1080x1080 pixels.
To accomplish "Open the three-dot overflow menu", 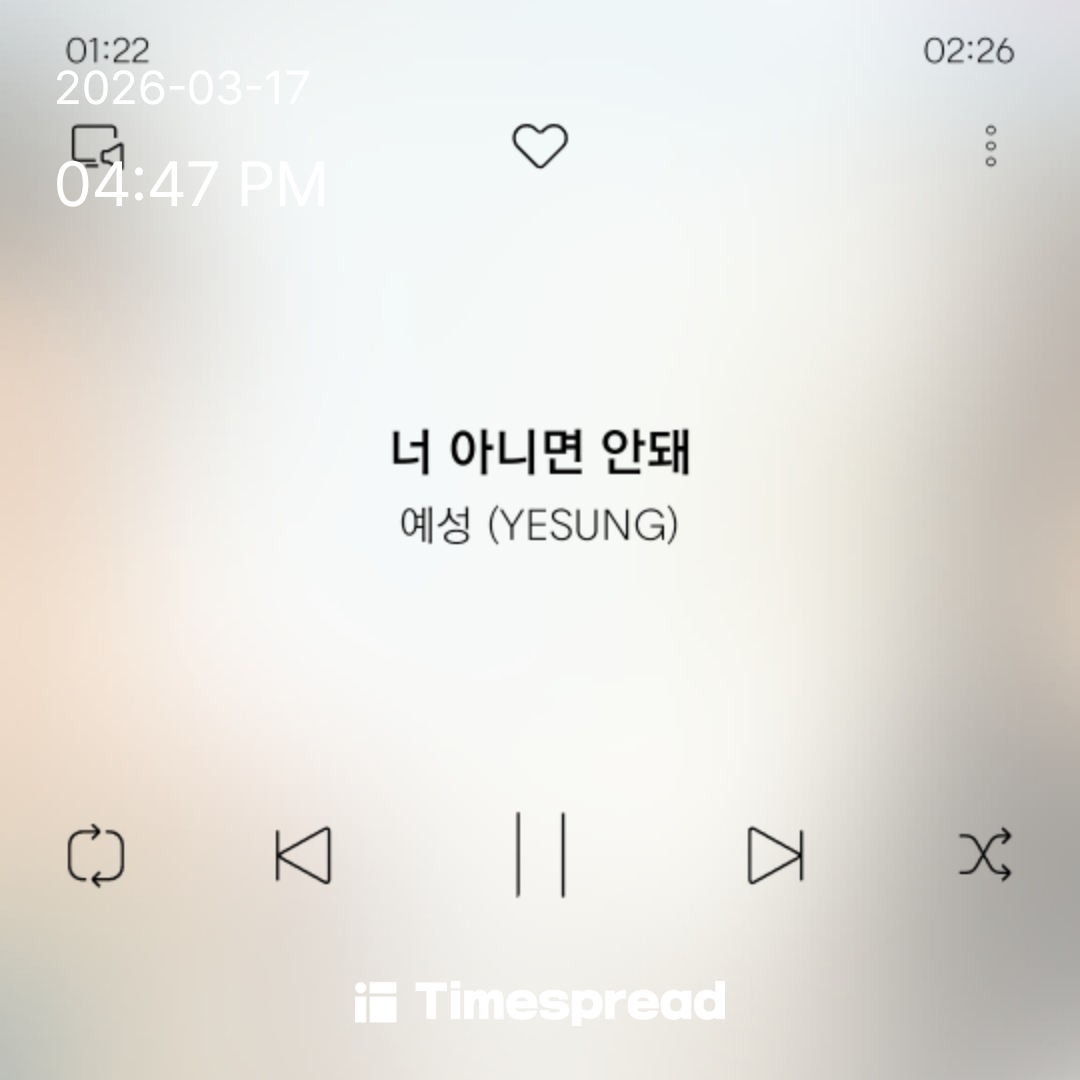I will tap(990, 146).
